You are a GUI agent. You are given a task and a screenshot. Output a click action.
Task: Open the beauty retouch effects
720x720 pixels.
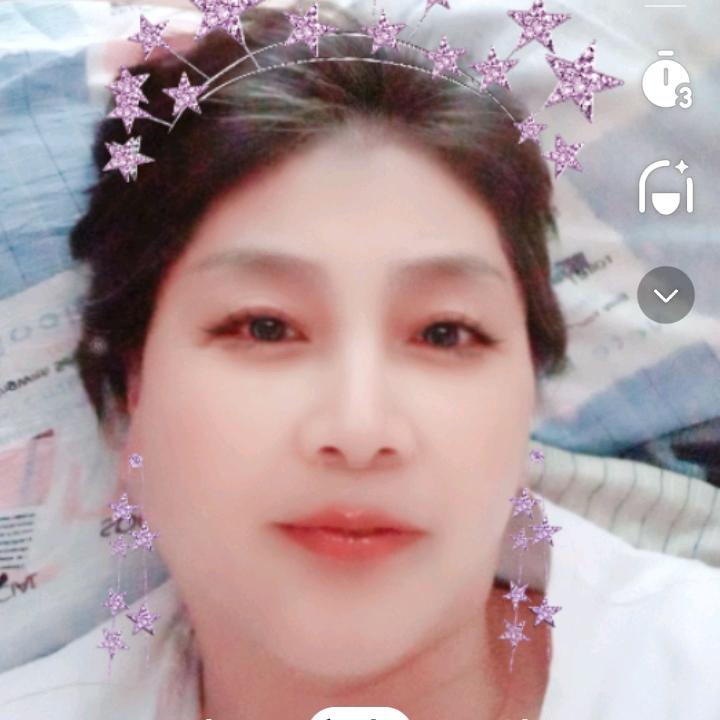click(665, 187)
